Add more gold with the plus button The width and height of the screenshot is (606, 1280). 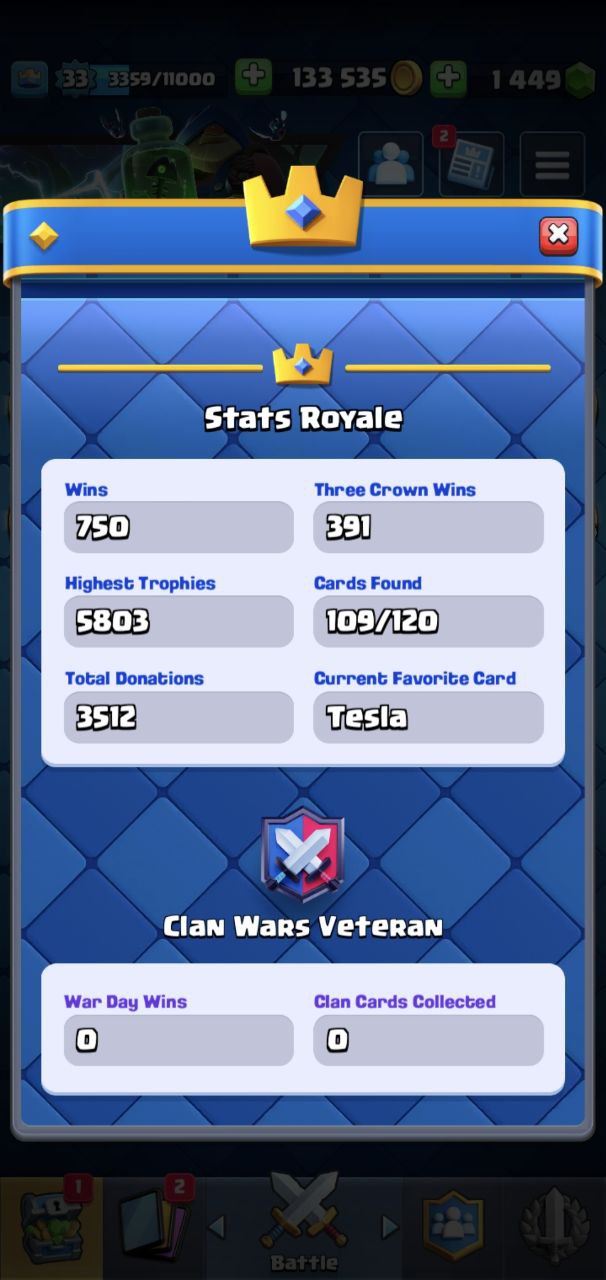pyautogui.click(x=253, y=77)
